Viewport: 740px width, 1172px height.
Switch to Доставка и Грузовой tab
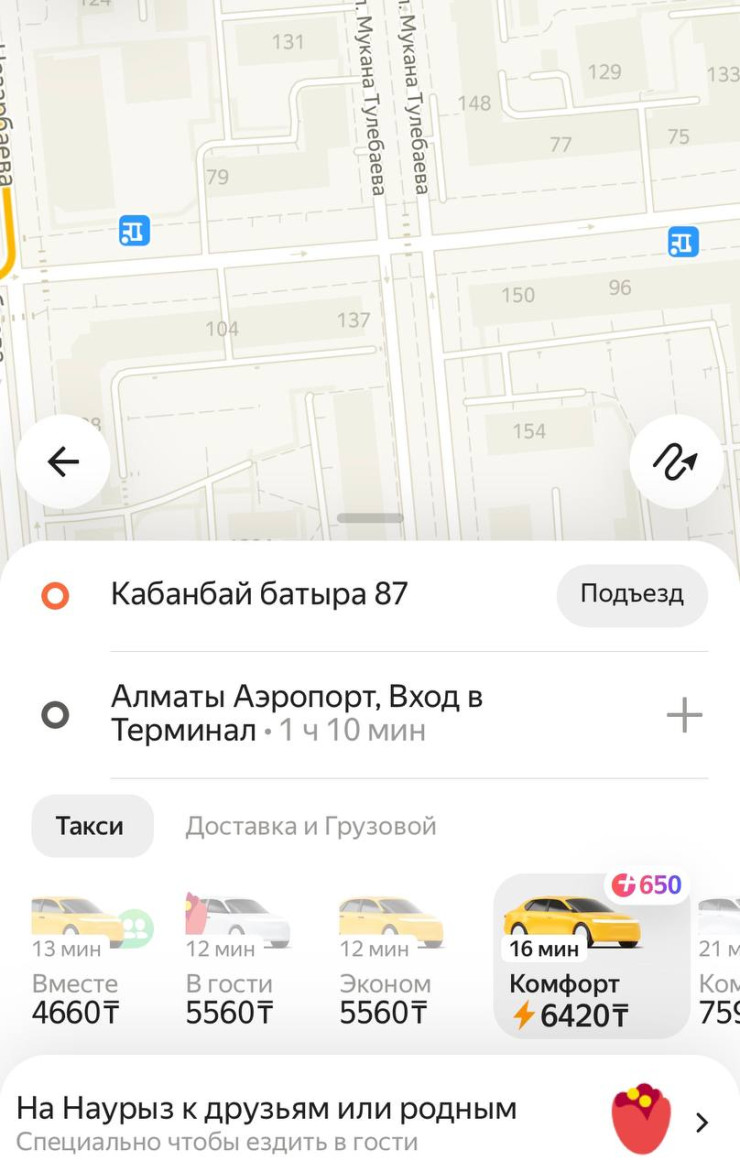point(311,826)
